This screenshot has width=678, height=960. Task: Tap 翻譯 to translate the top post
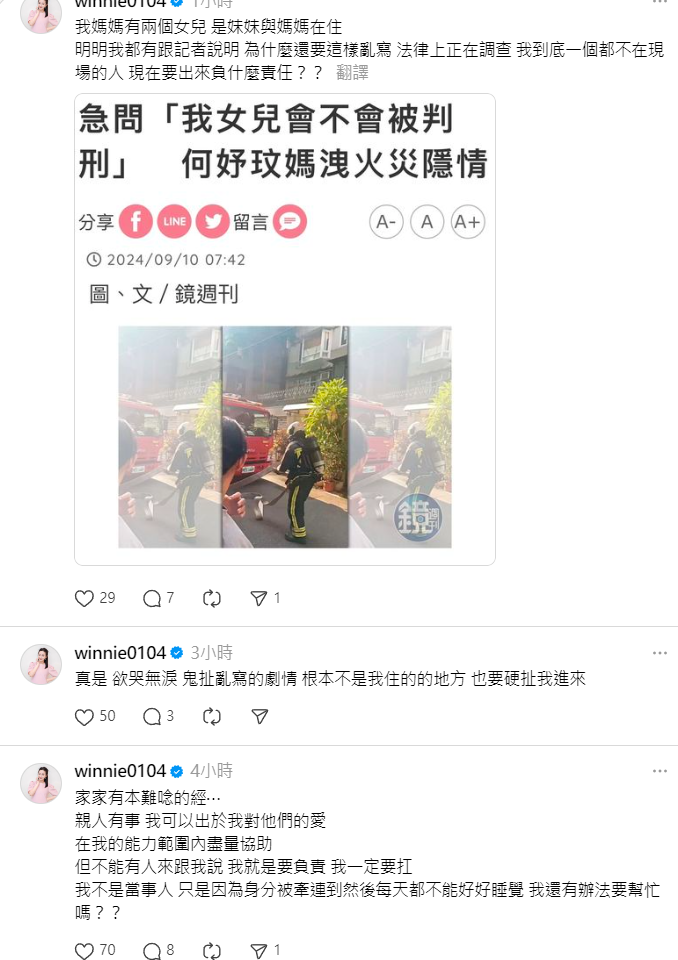[351, 71]
